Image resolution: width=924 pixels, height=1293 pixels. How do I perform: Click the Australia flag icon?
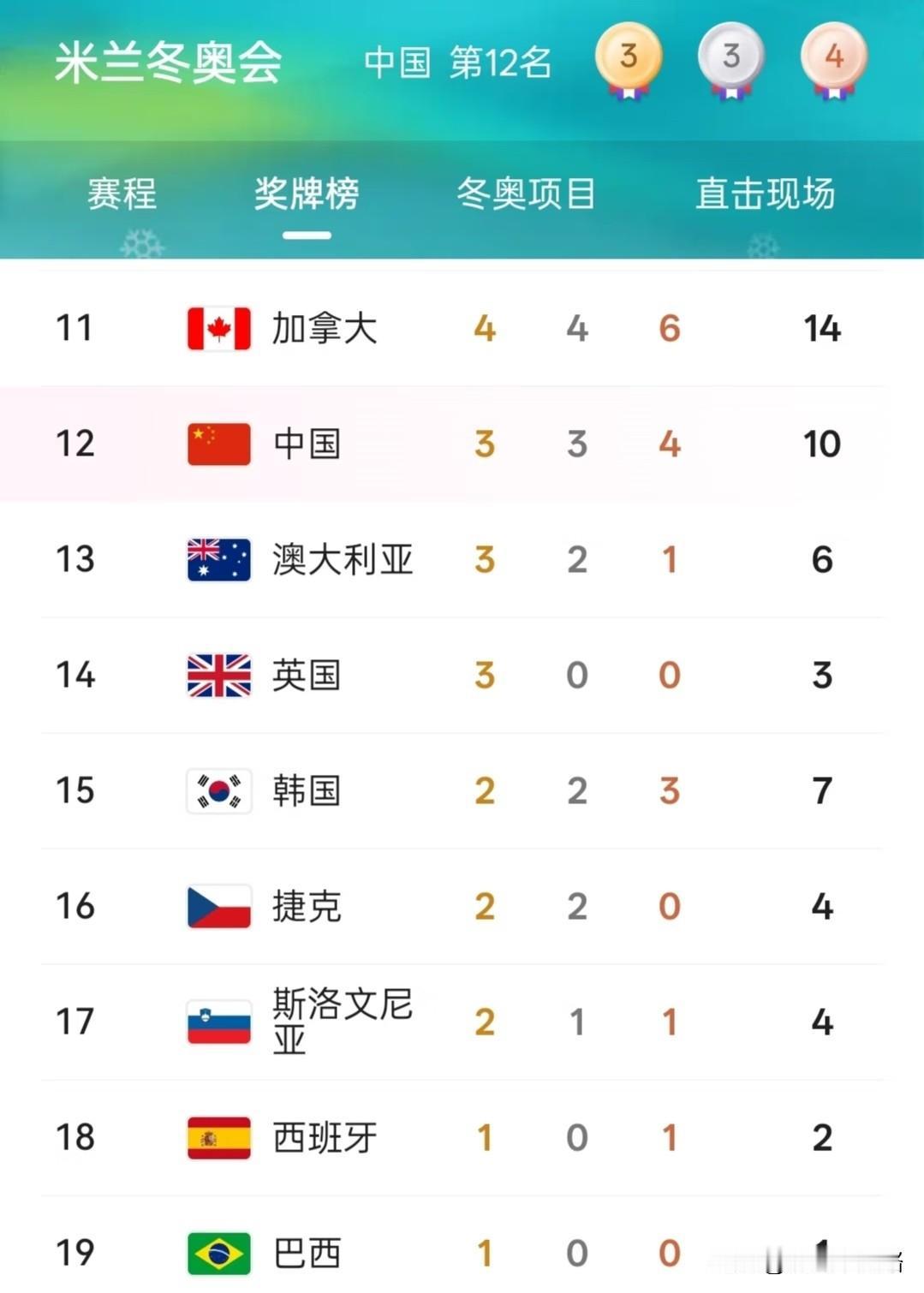point(218,559)
